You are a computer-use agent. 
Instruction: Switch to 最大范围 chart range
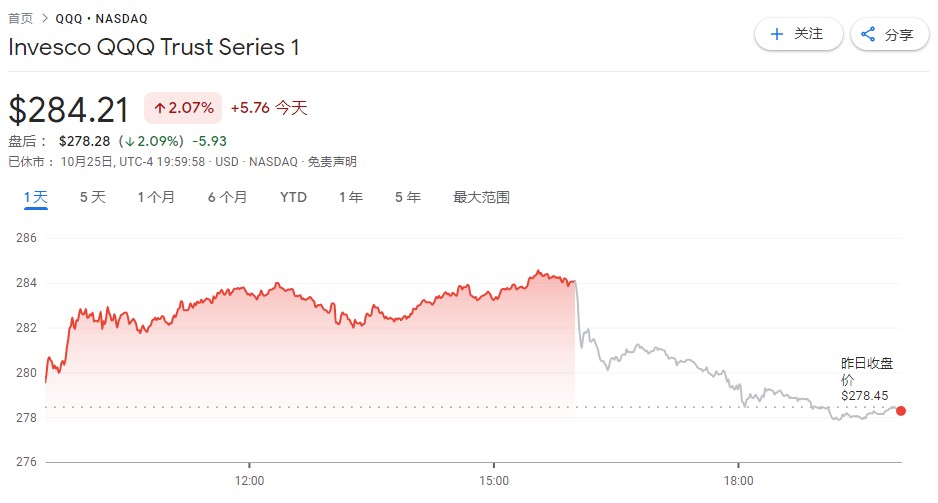pyautogui.click(x=481, y=197)
